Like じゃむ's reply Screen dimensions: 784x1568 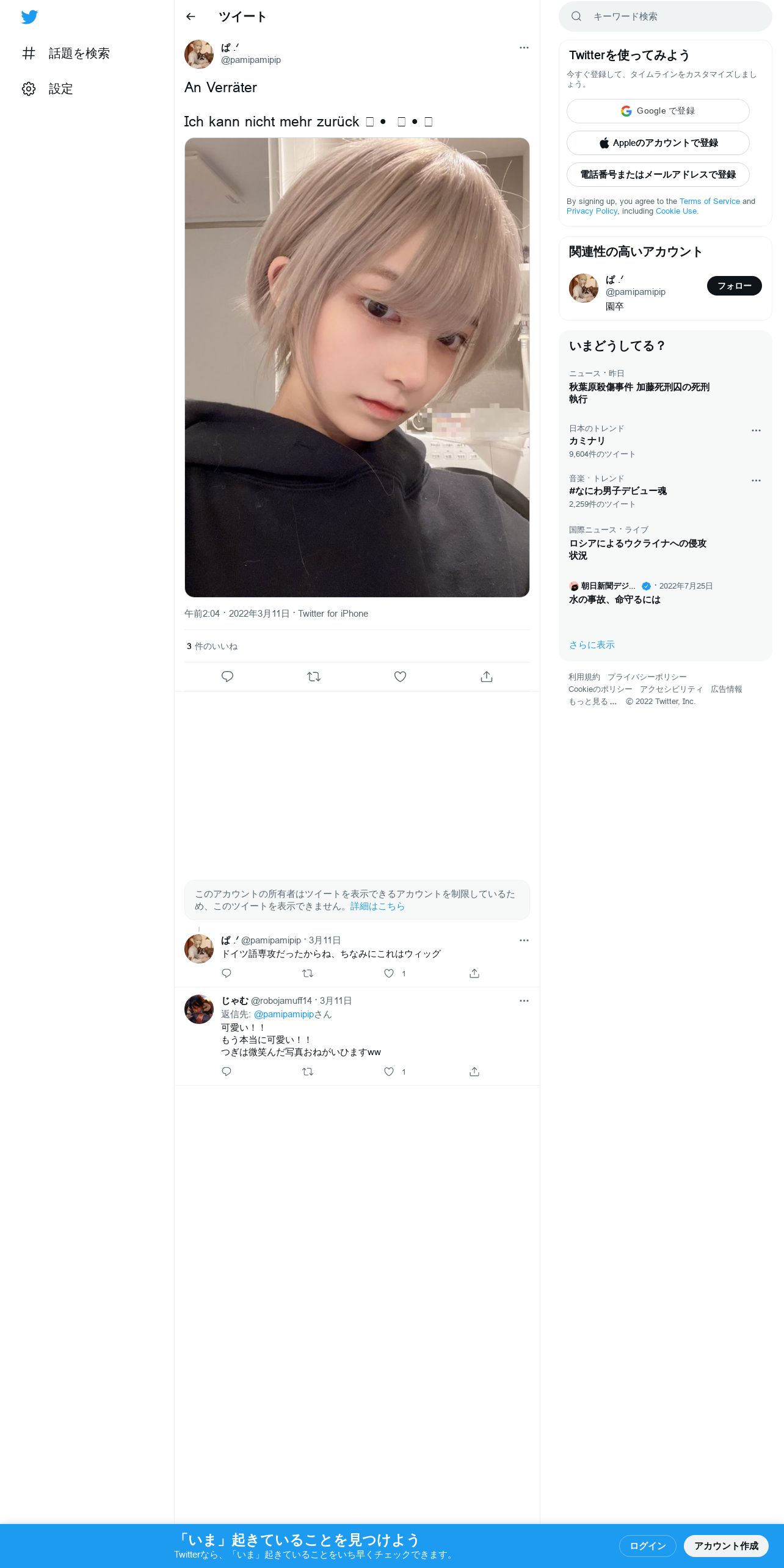[x=389, y=1072]
